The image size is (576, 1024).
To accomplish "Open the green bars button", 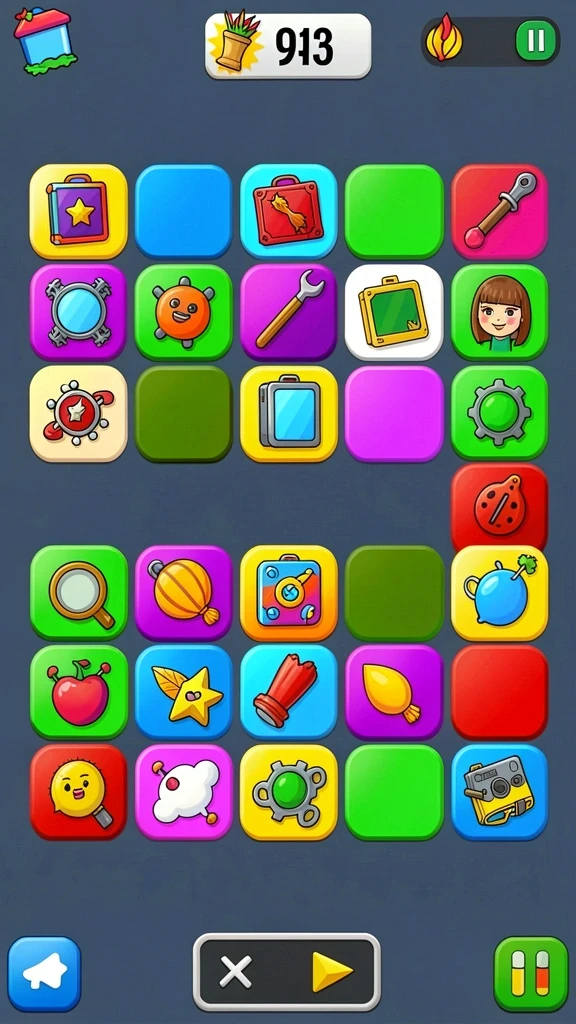I will (x=531, y=974).
